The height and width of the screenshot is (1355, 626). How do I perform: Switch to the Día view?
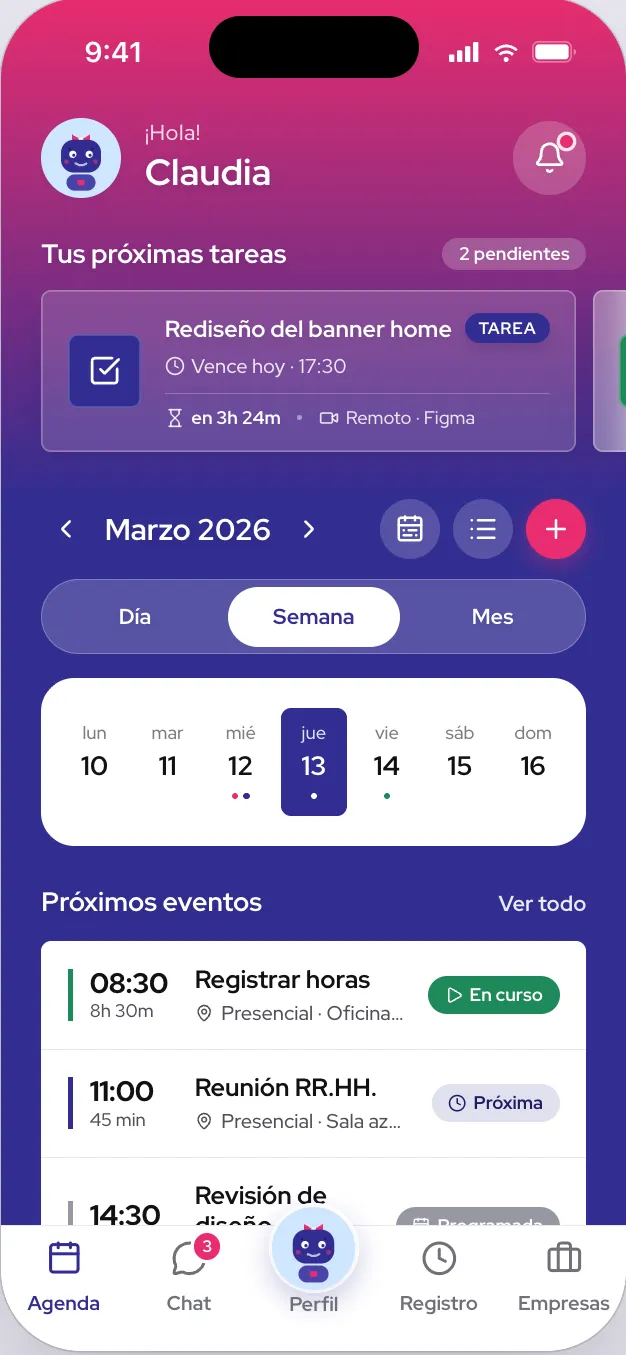pyautogui.click(x=135, y=617)
